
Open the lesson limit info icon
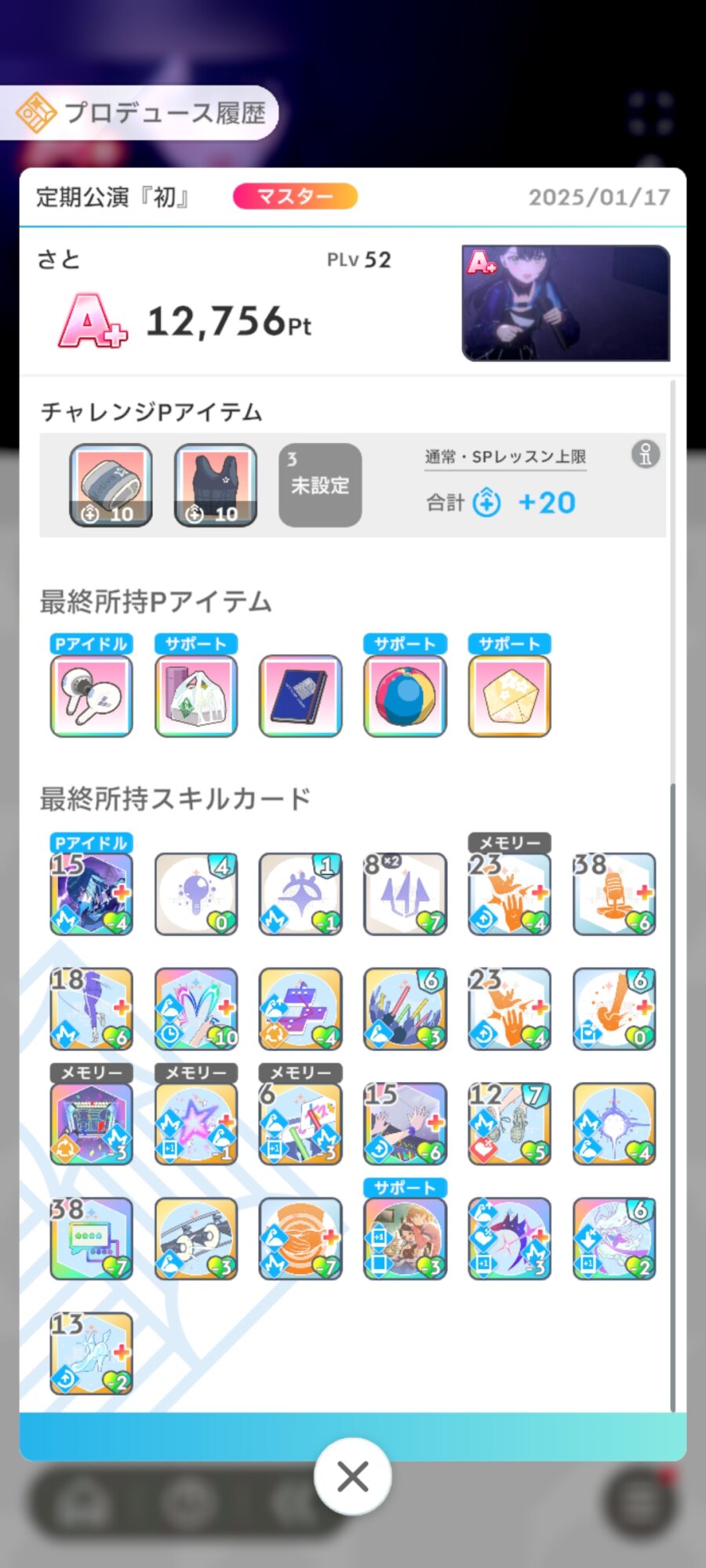[646, 454]
